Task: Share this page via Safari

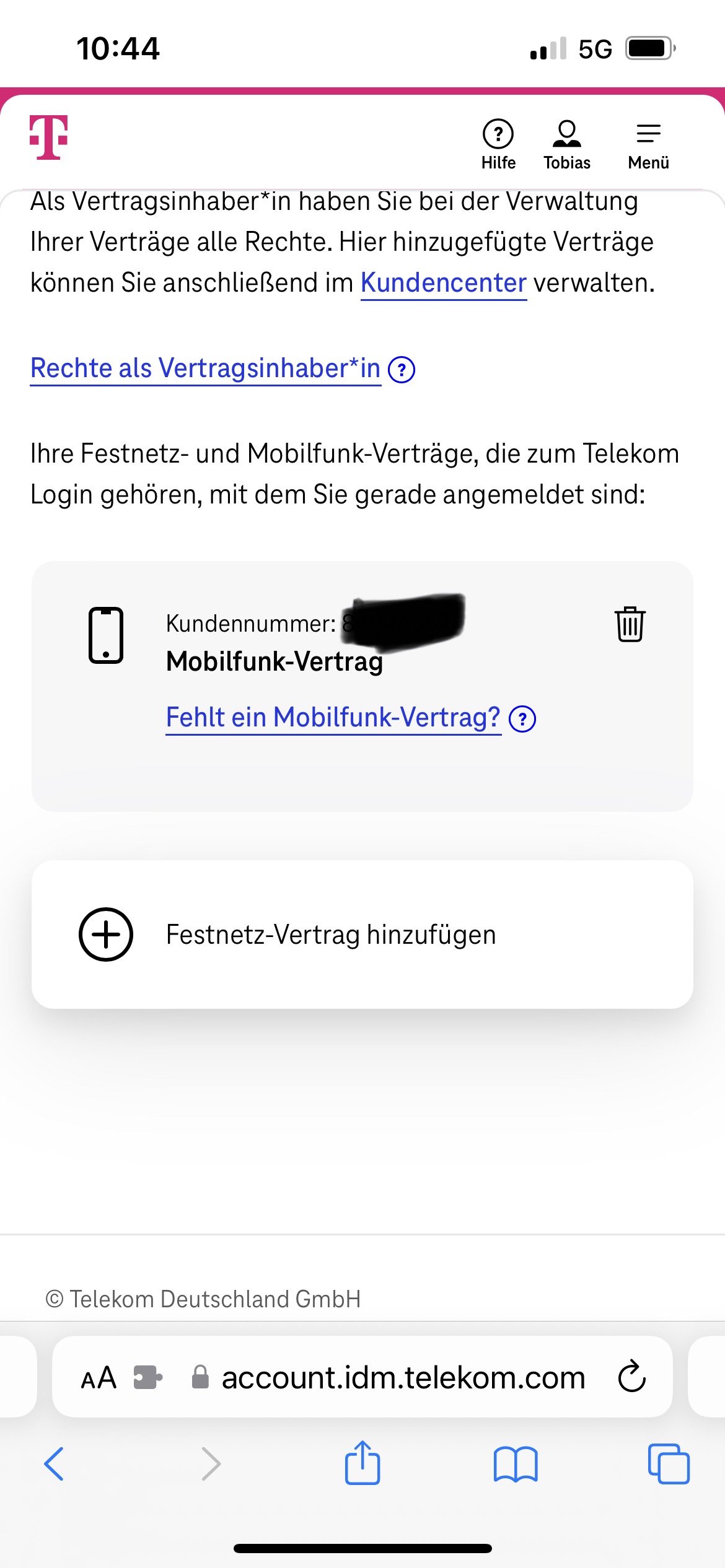Action: point(362,1463)
